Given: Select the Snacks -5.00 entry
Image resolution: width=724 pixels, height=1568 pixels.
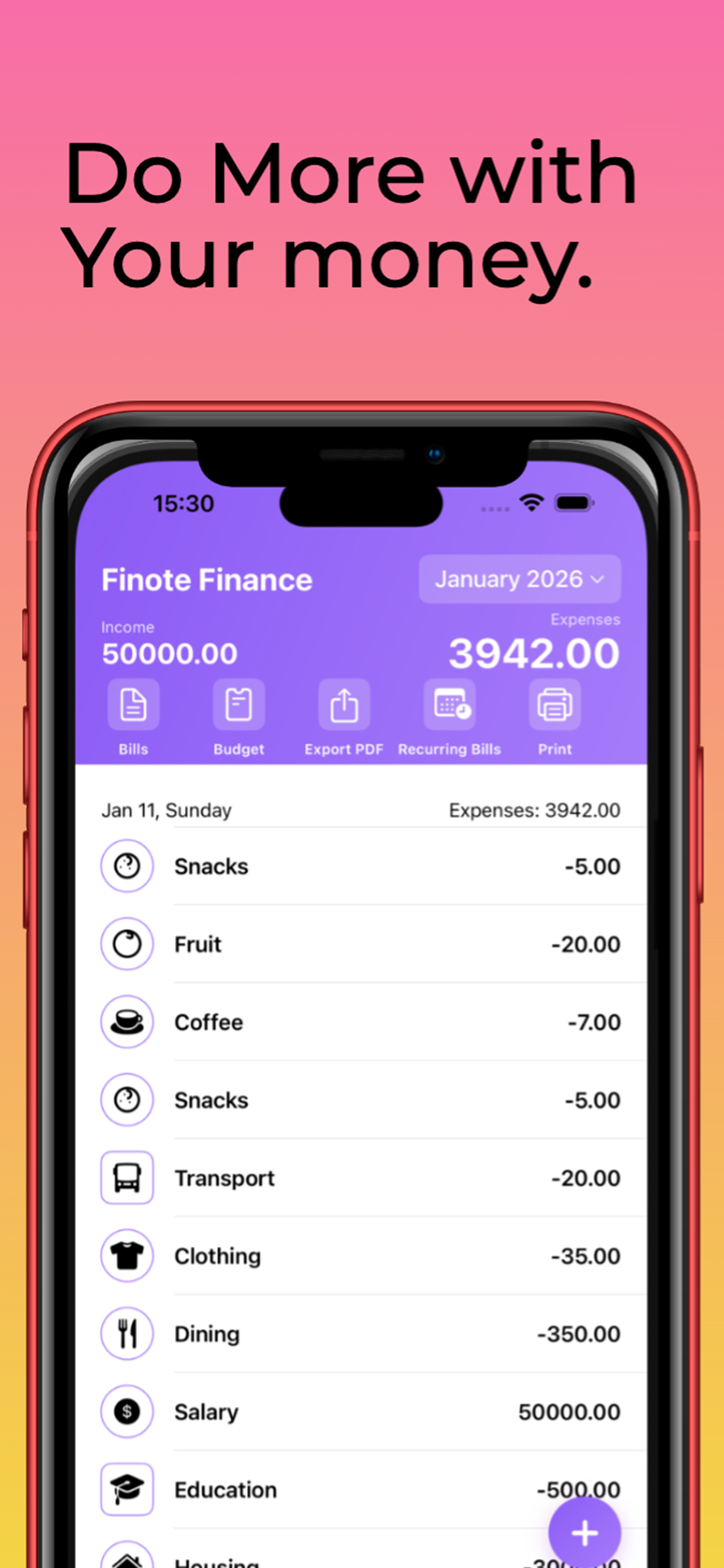Looking at the screenshot, I should point(365,866).
